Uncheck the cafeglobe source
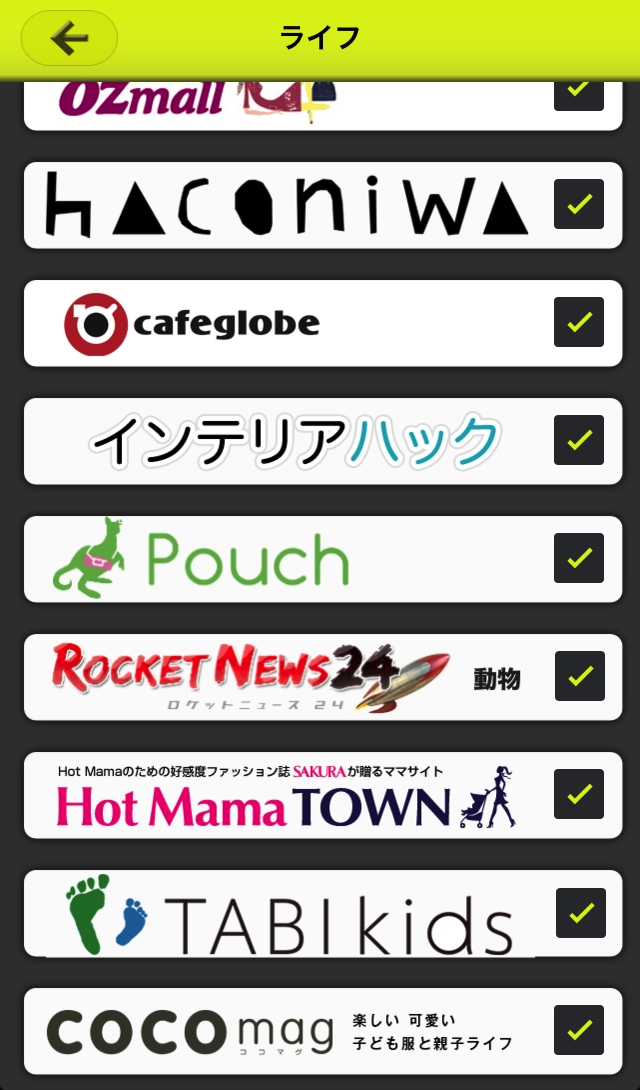 coord(579,322)
